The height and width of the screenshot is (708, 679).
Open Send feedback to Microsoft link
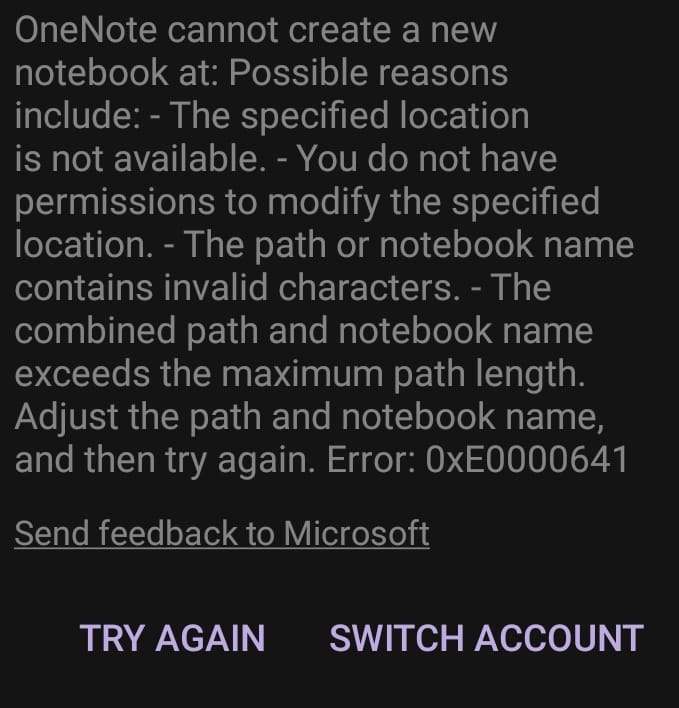point(222,534)
